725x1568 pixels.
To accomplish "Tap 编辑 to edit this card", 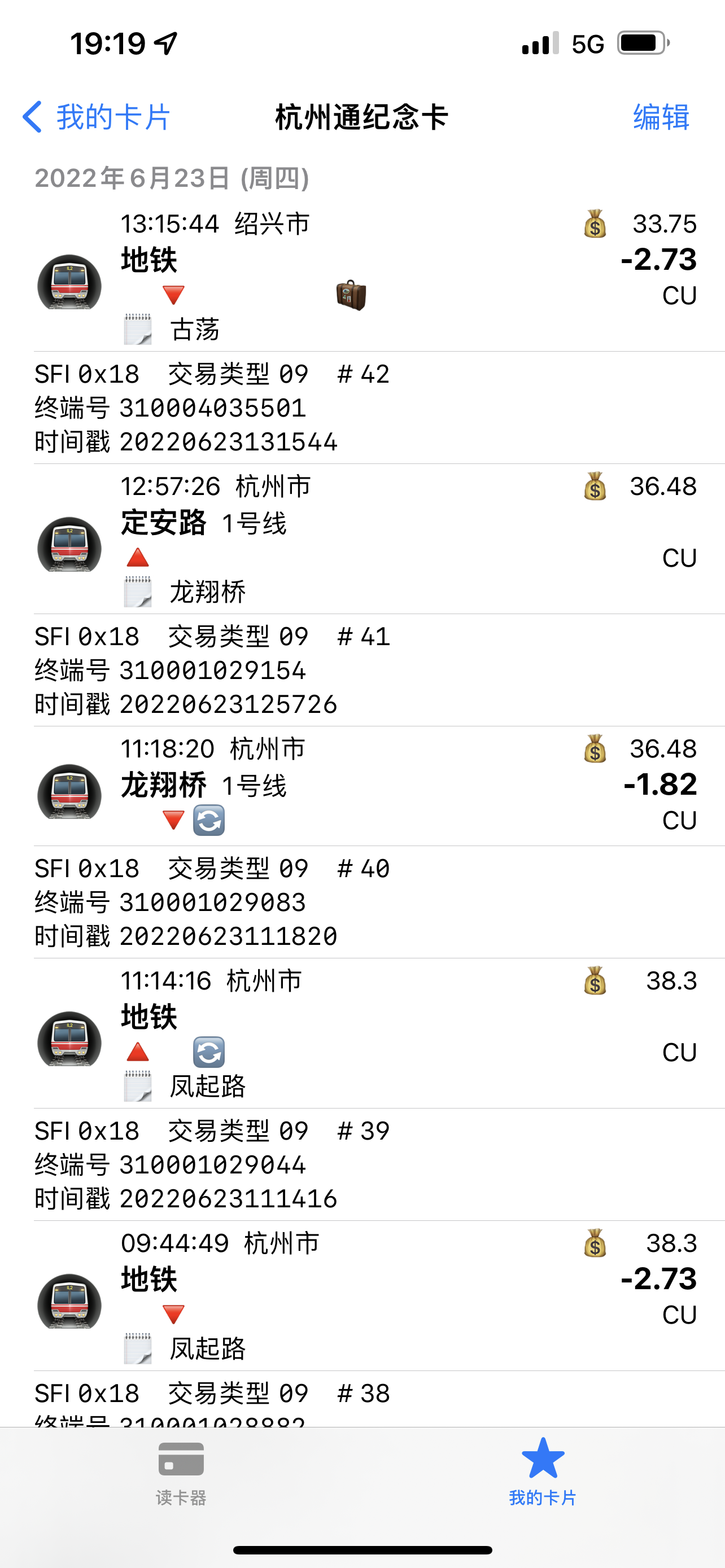I will 661,117.
